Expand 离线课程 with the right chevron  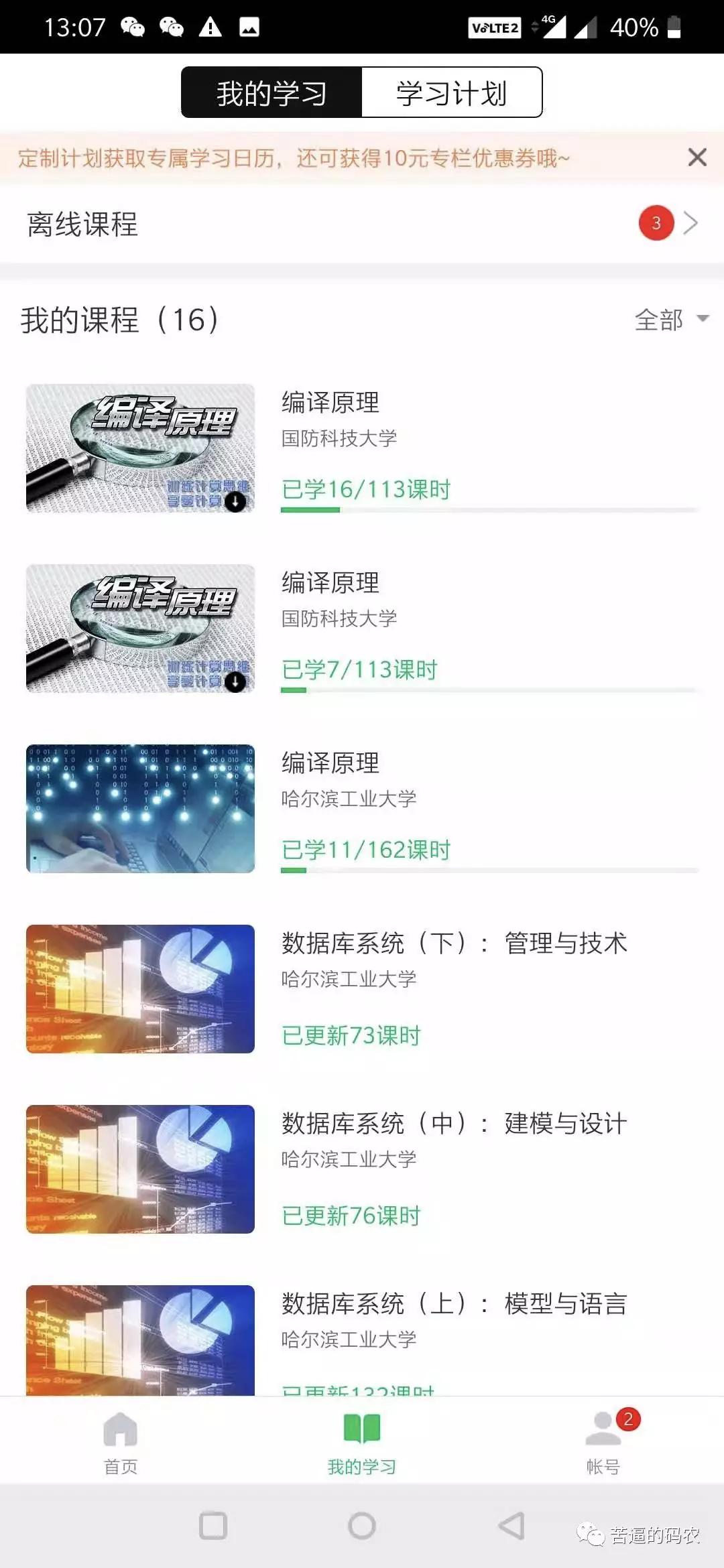click(x=692, y=223)
